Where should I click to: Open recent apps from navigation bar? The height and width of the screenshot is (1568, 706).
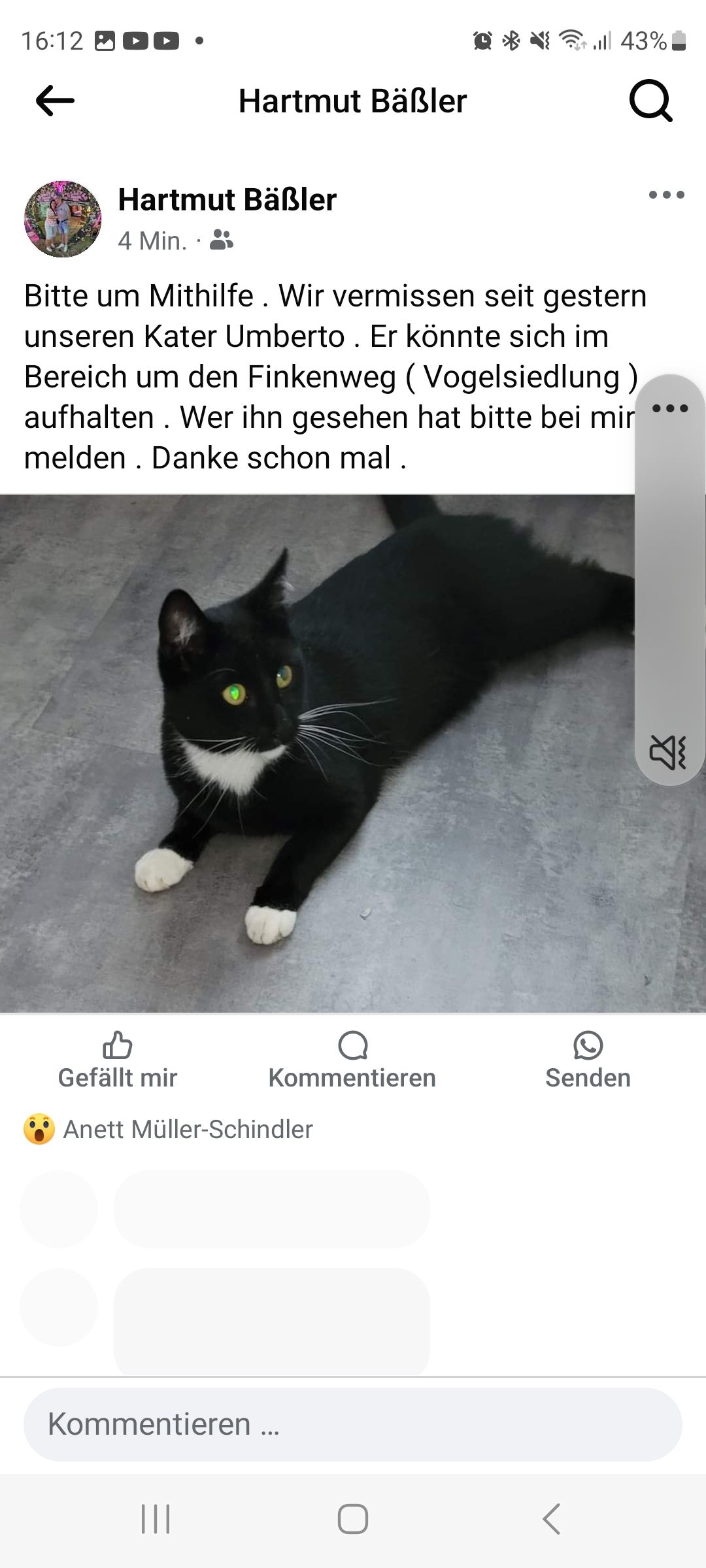click(156, 1518)
